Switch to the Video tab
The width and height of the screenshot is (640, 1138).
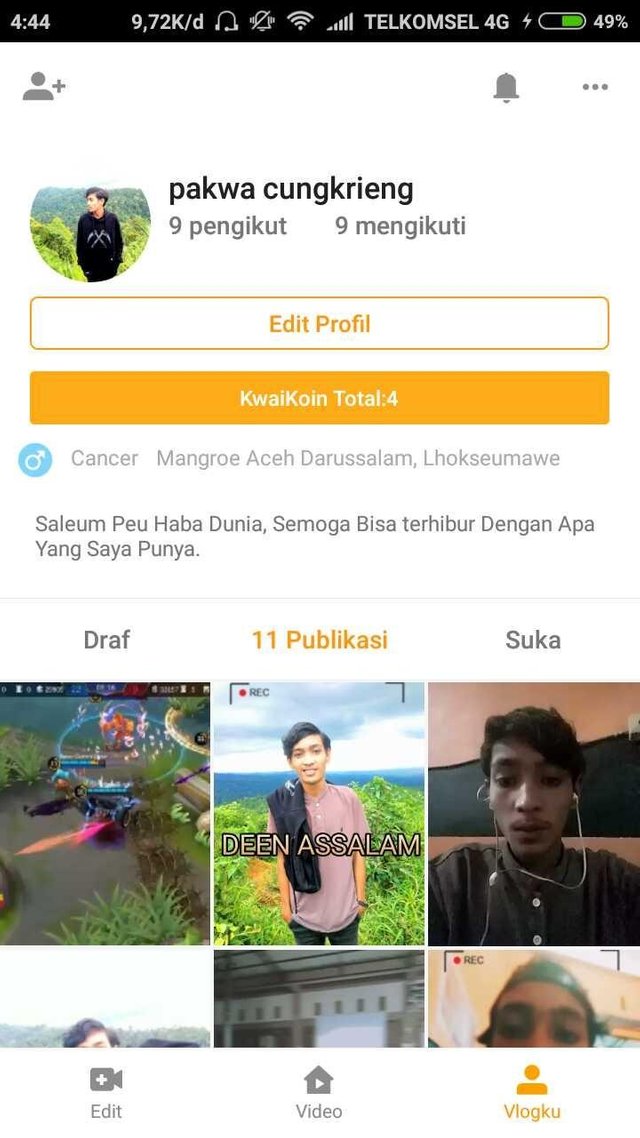click(x=319, y=1092)
